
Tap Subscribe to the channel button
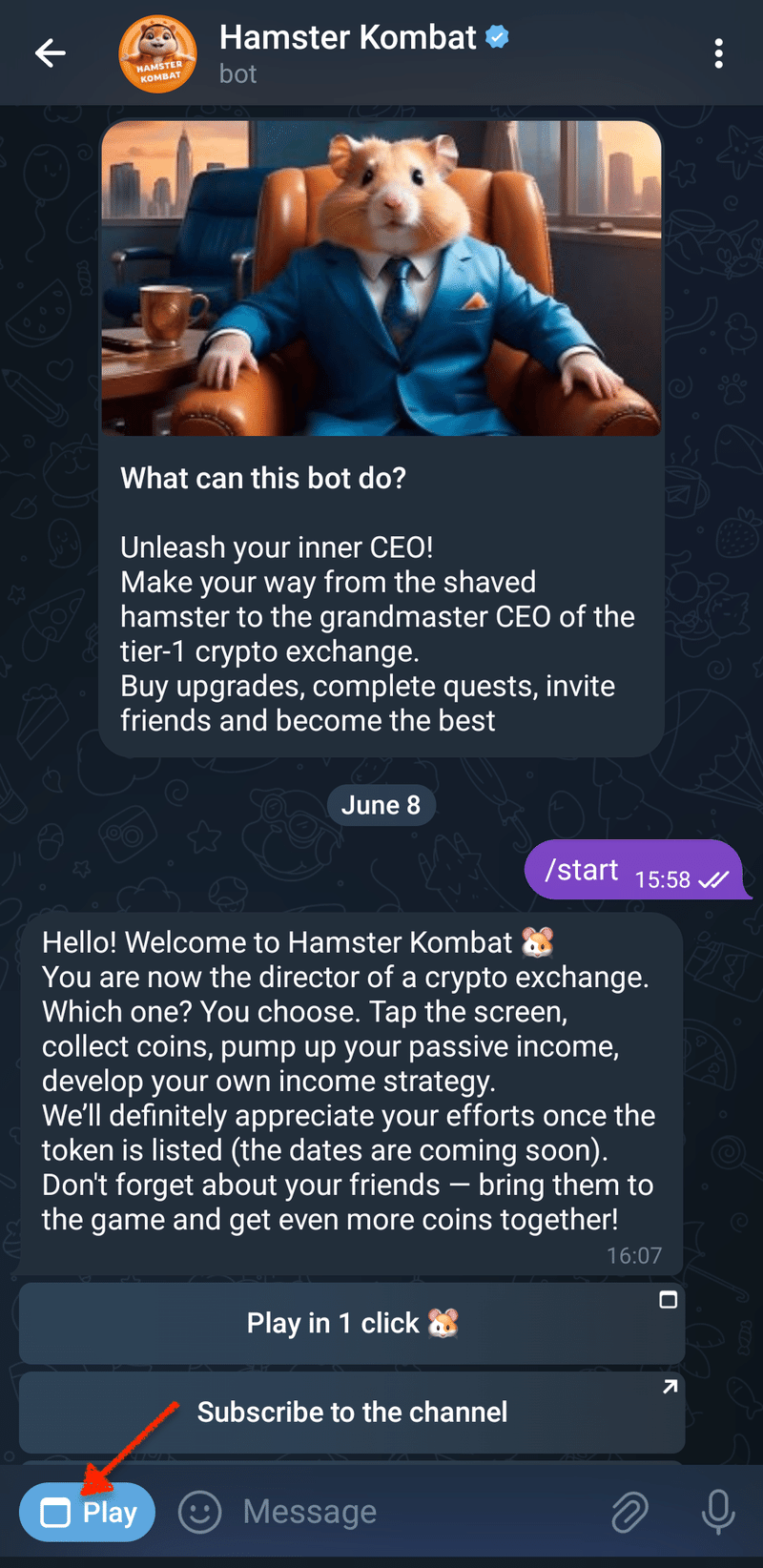[352, 1412]
